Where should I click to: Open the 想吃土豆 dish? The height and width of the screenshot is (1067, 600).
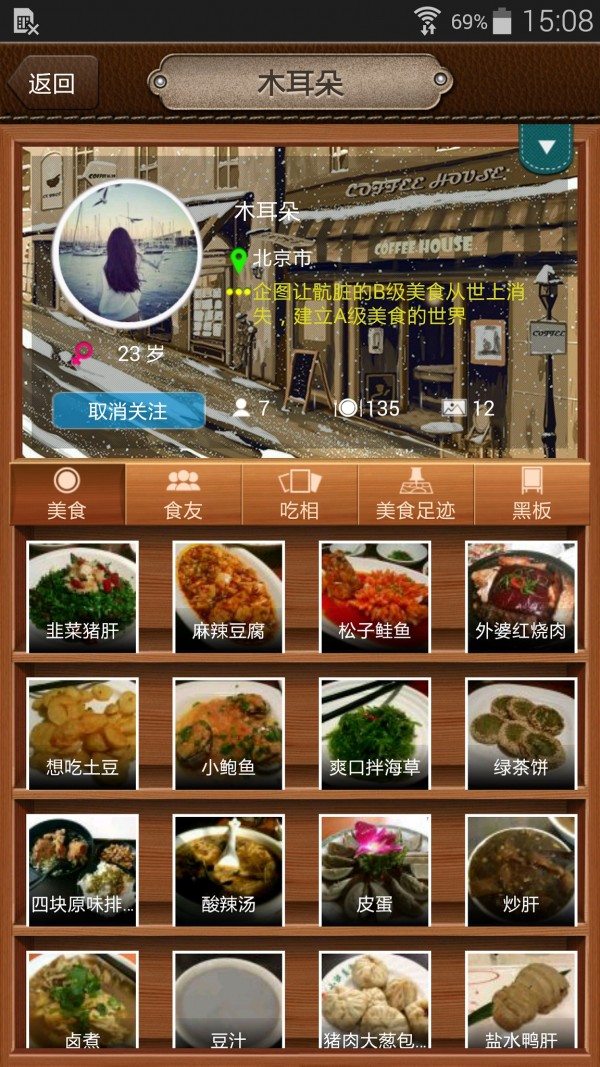pyautogui.click(x=82, y=733)
